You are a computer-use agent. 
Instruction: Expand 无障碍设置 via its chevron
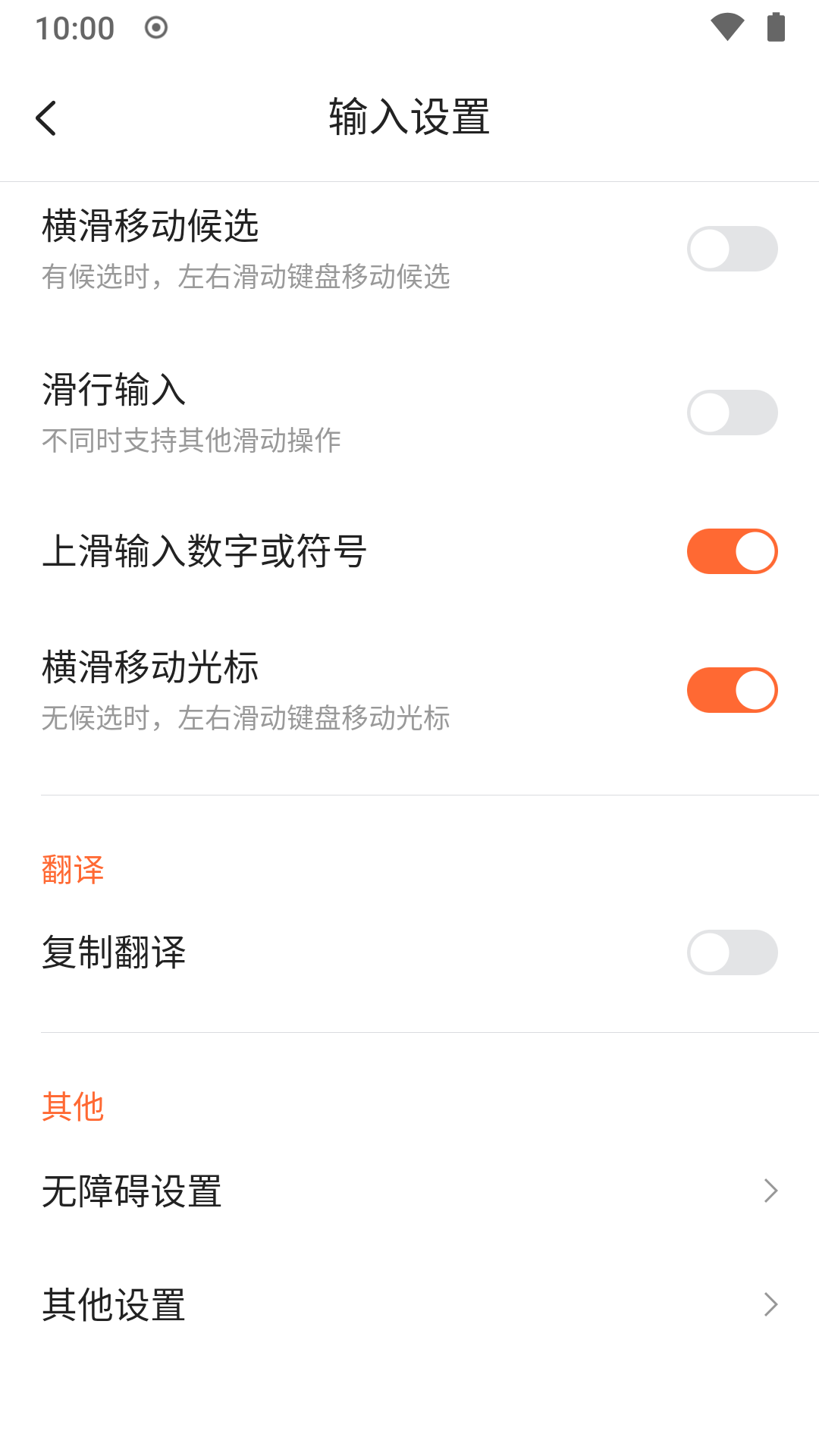point(770,1191)
